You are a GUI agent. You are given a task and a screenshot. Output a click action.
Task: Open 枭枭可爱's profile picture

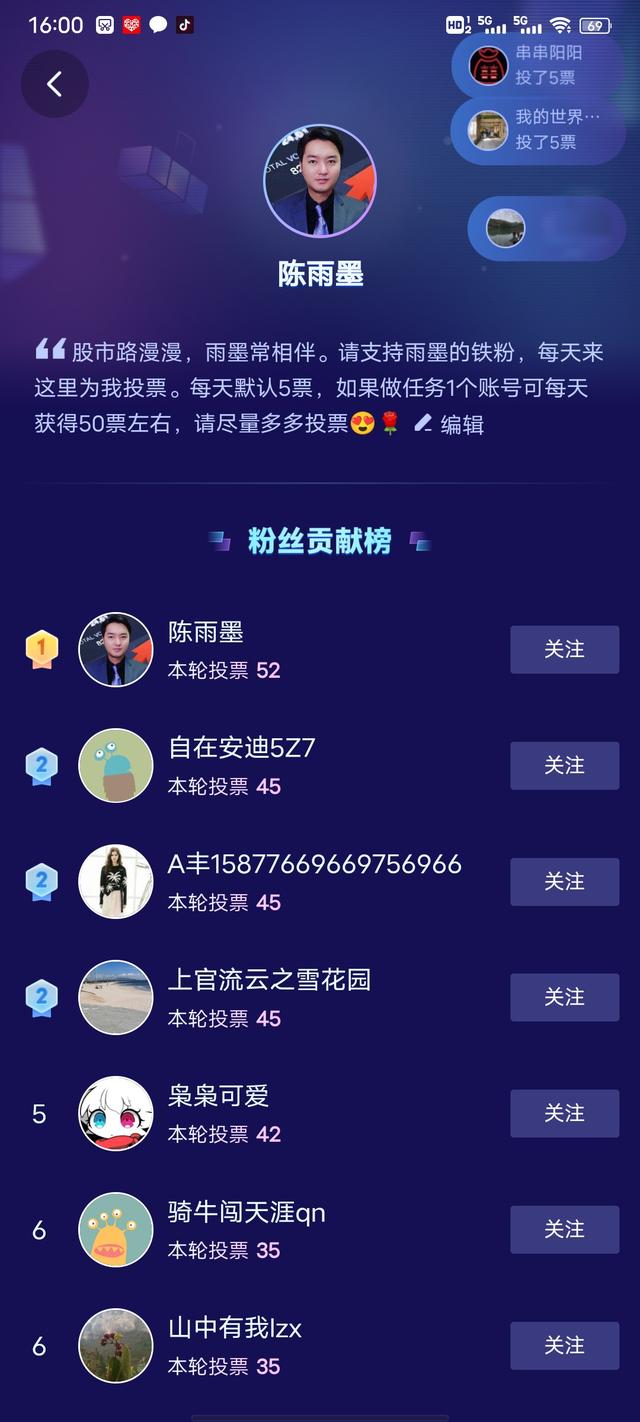(116, 1114)
